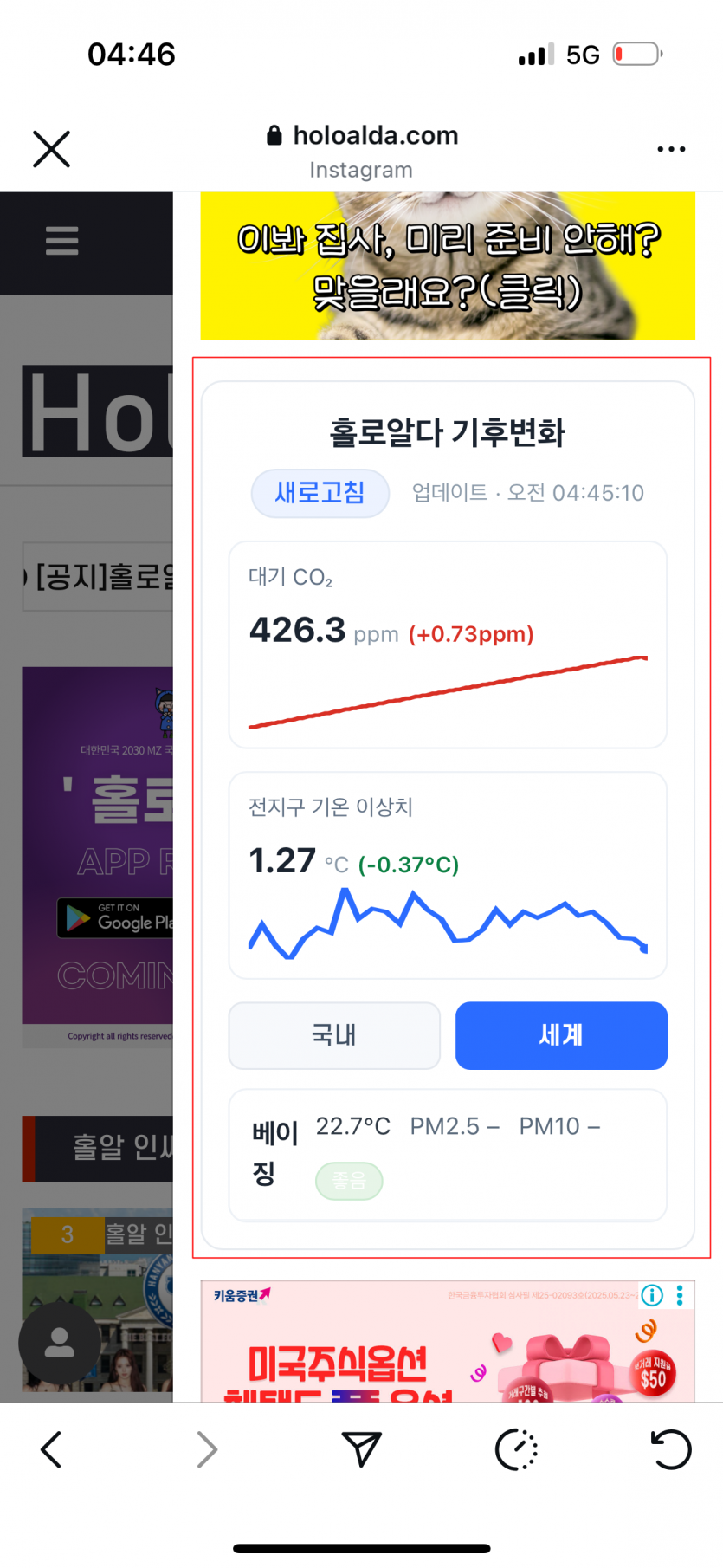Select the 세계 tab

point(561,1035)
